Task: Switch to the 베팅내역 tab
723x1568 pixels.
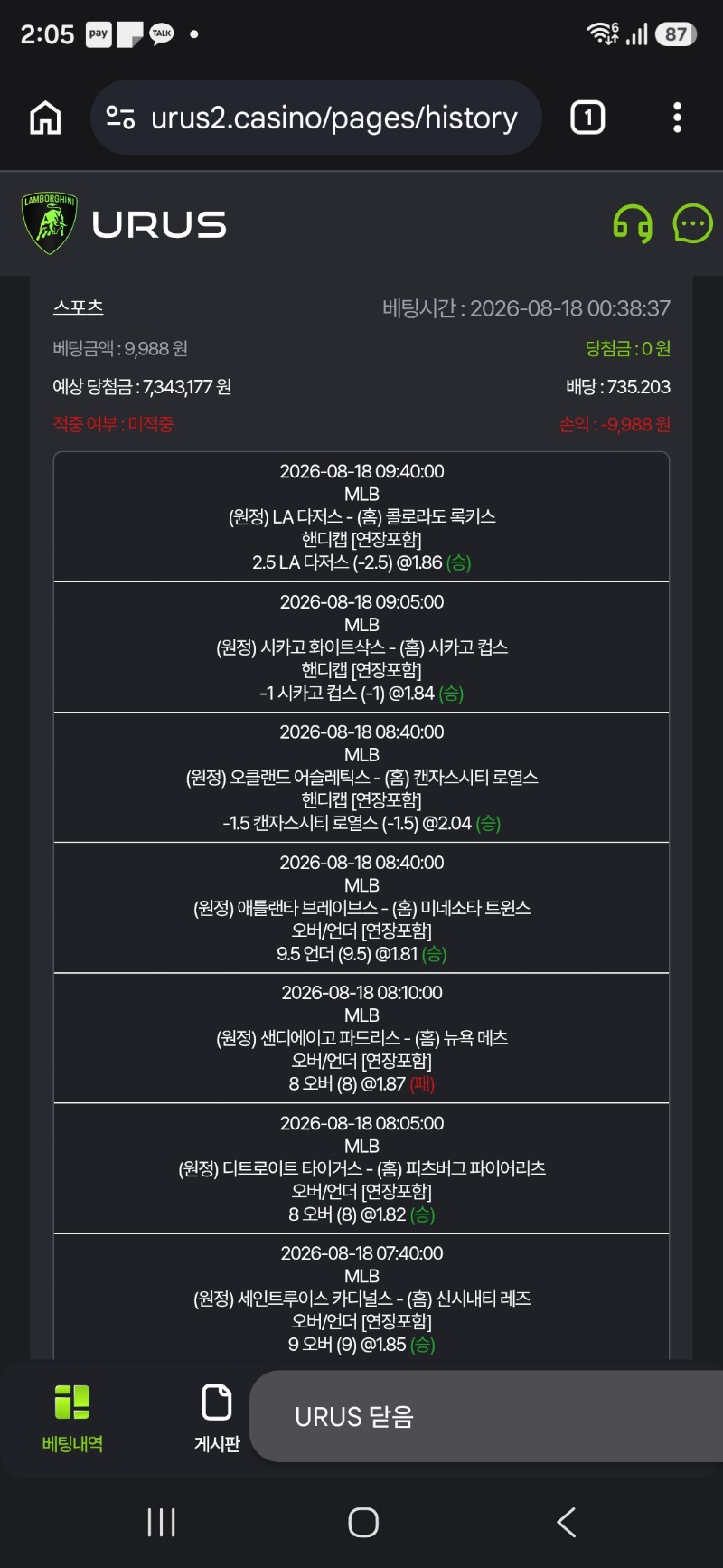Action: tap(72, 1418)
